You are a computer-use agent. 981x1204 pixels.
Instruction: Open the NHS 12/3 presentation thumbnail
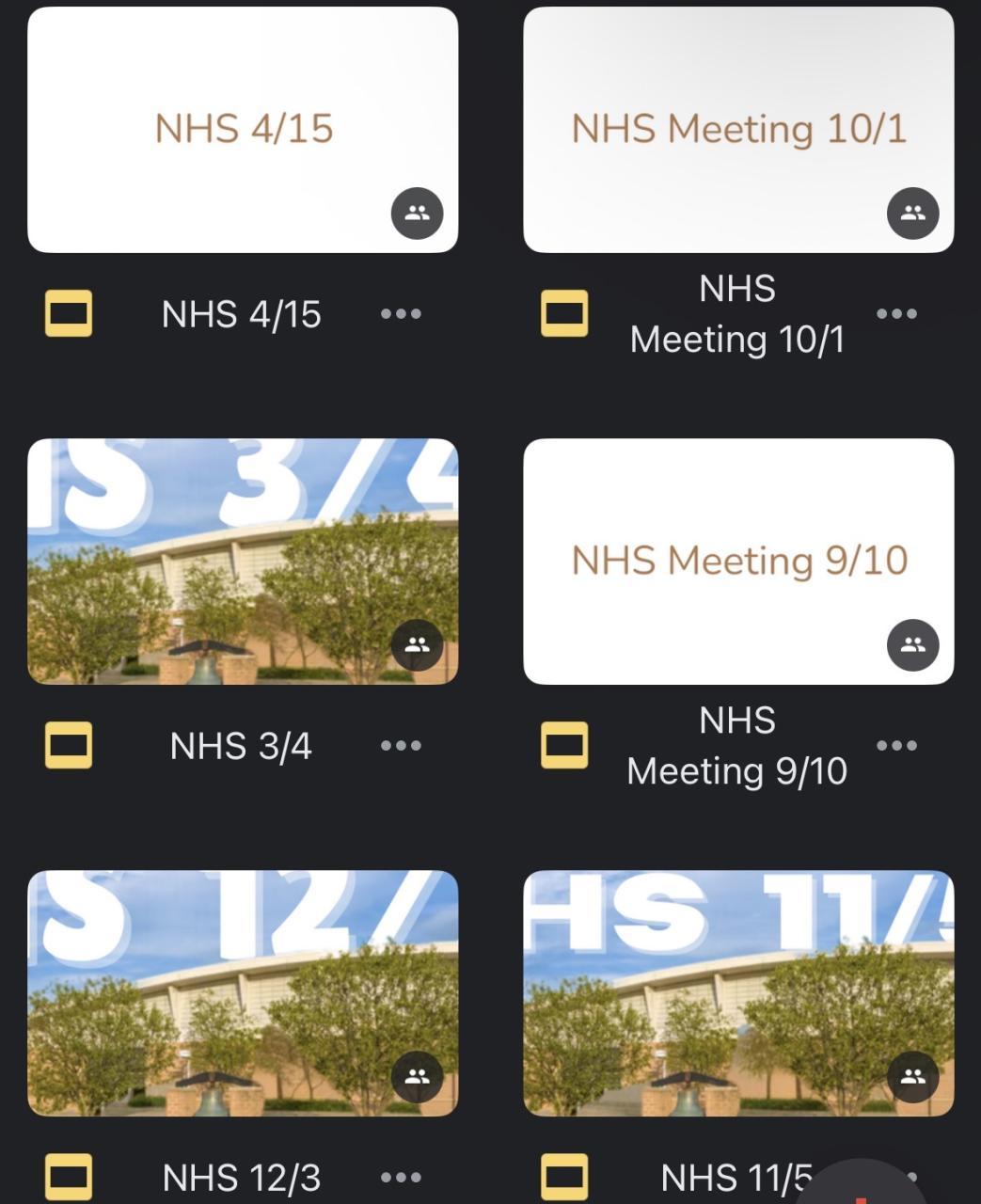[243, 992]
